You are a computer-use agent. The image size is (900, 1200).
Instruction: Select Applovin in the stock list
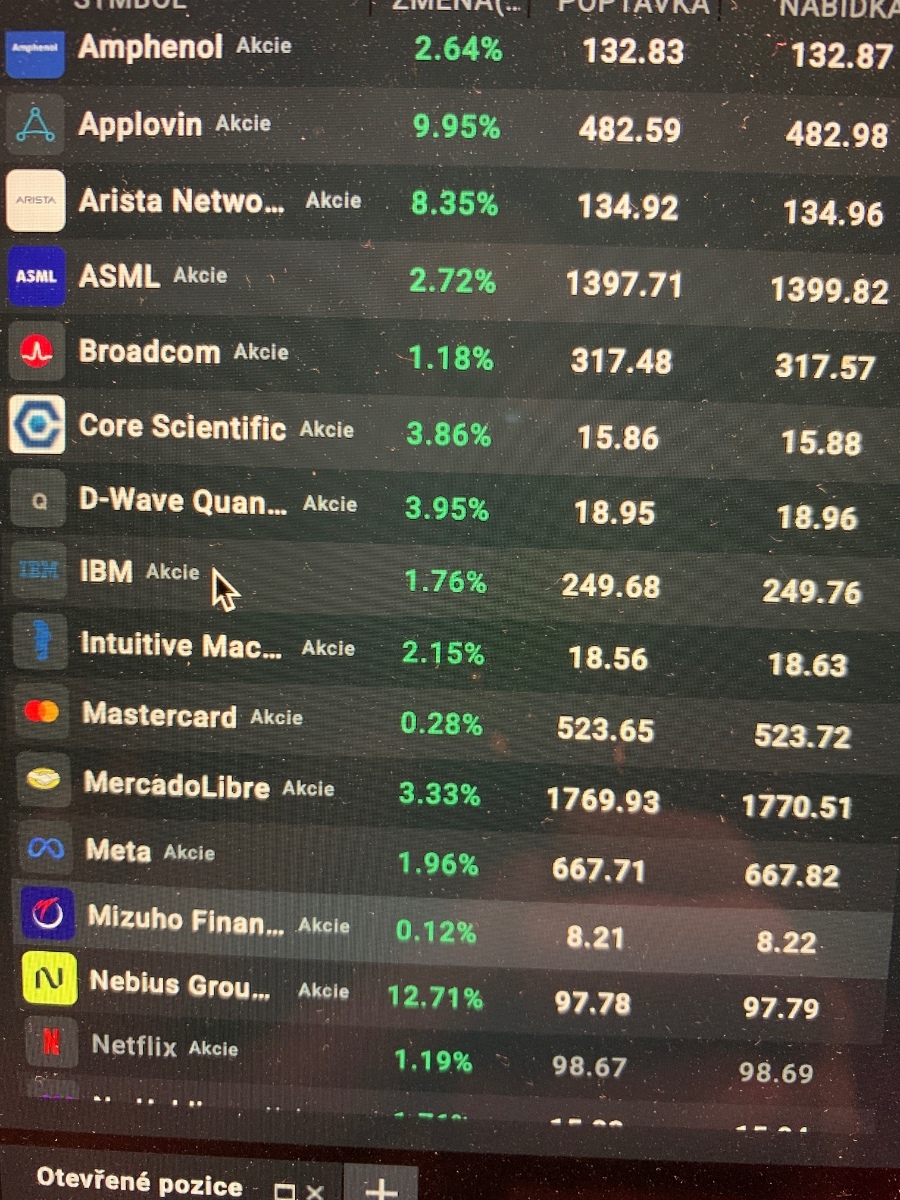coord(140,125)
